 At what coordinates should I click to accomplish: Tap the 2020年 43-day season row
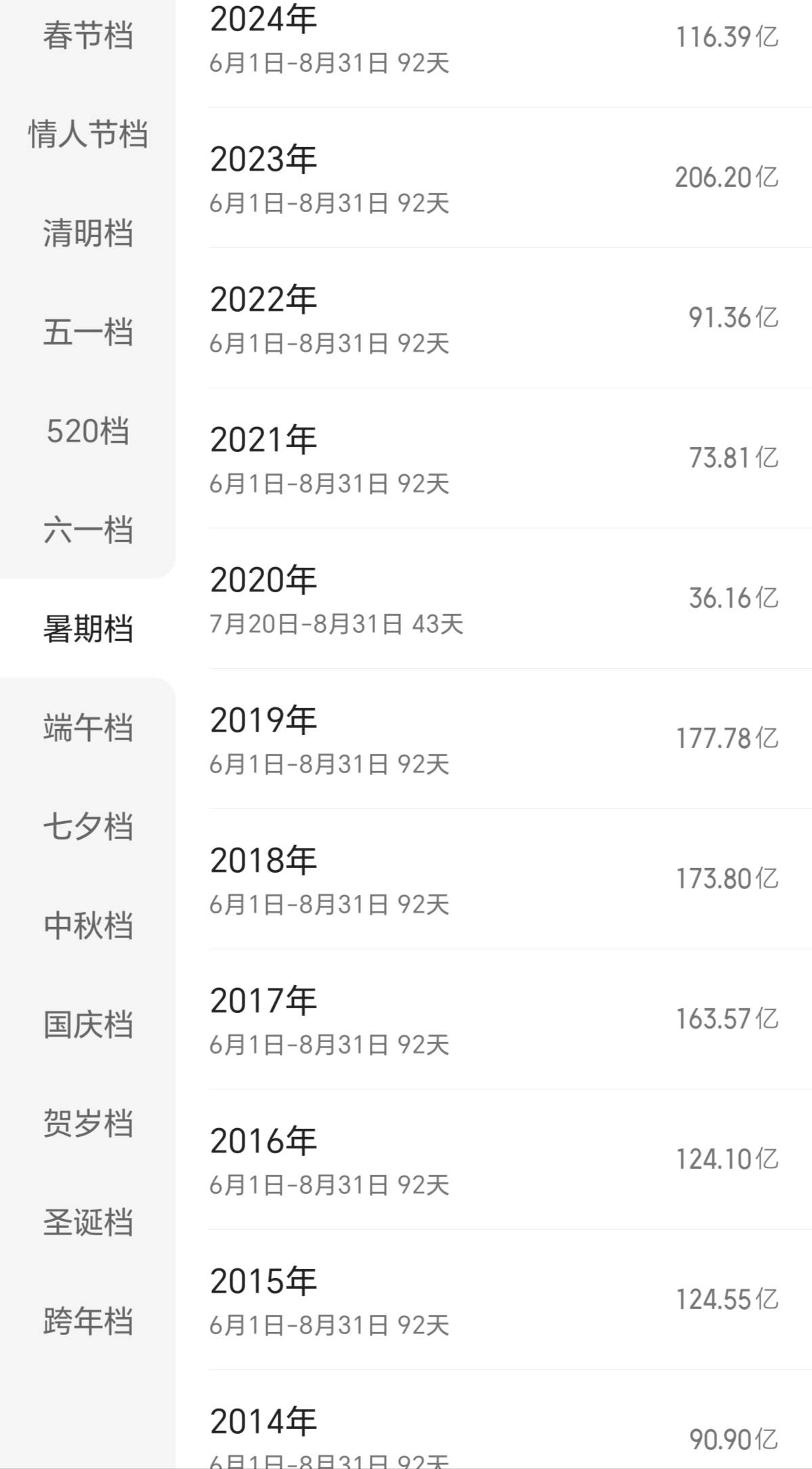494,599
